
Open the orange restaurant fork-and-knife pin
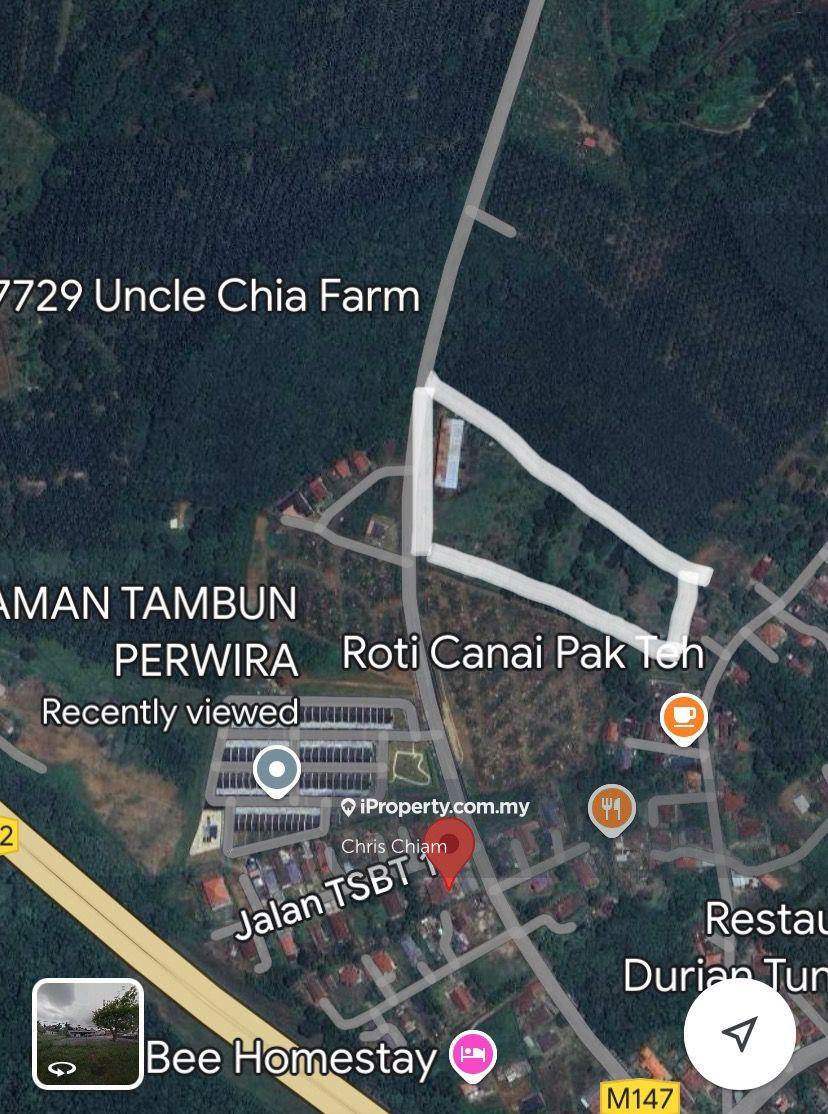pos(612,809)
